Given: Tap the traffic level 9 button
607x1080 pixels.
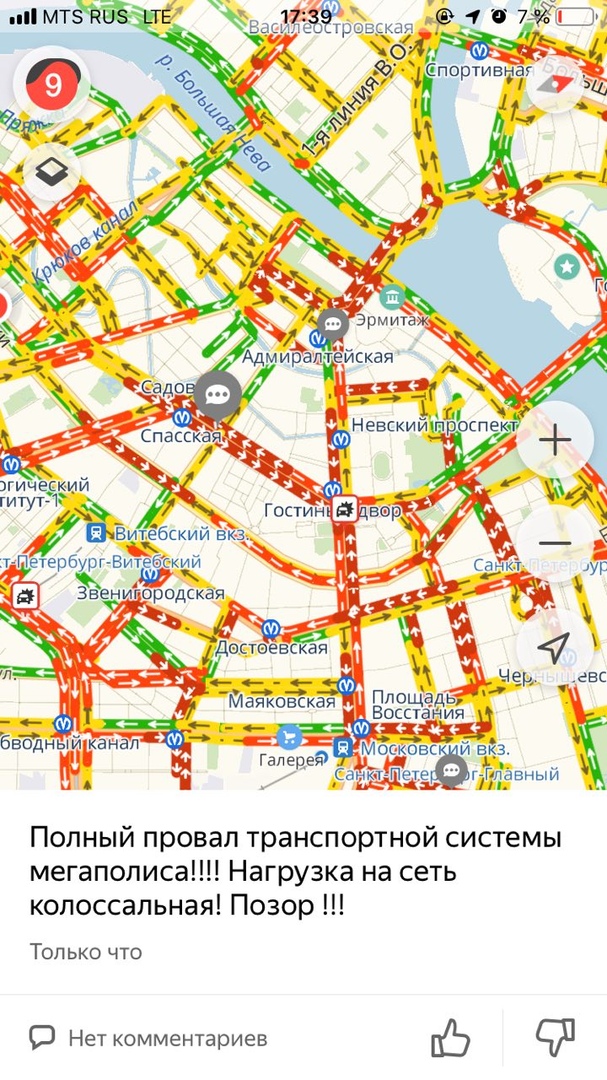Looking at the screenshot, I should pyautogui.click(x=52, y=84).
